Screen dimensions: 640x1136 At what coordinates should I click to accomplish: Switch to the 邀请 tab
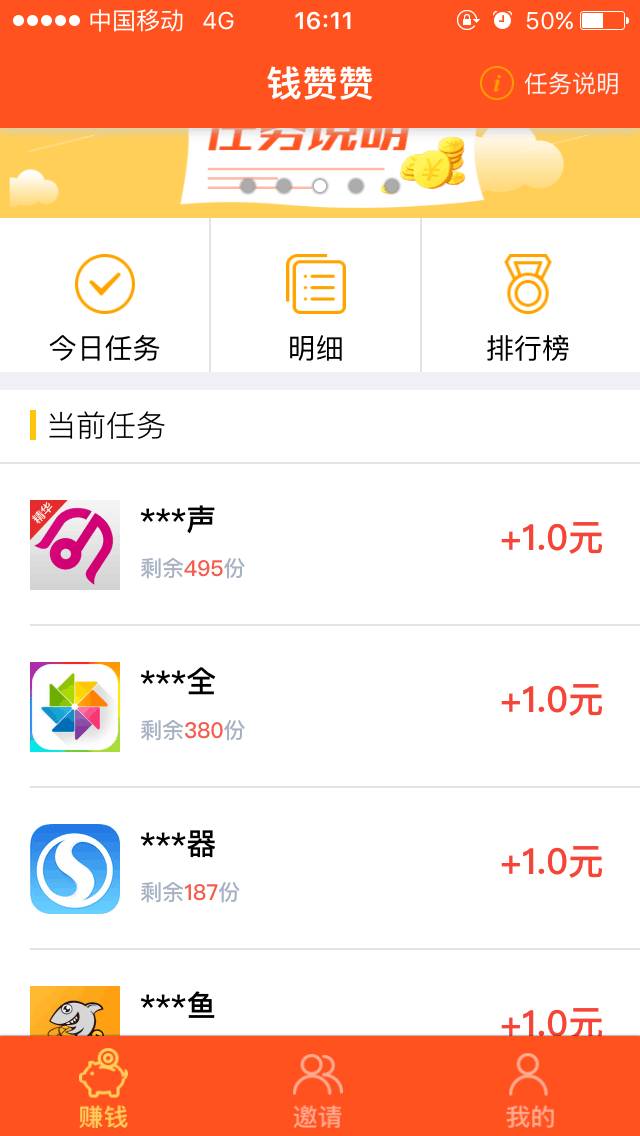pos(317,1088)
